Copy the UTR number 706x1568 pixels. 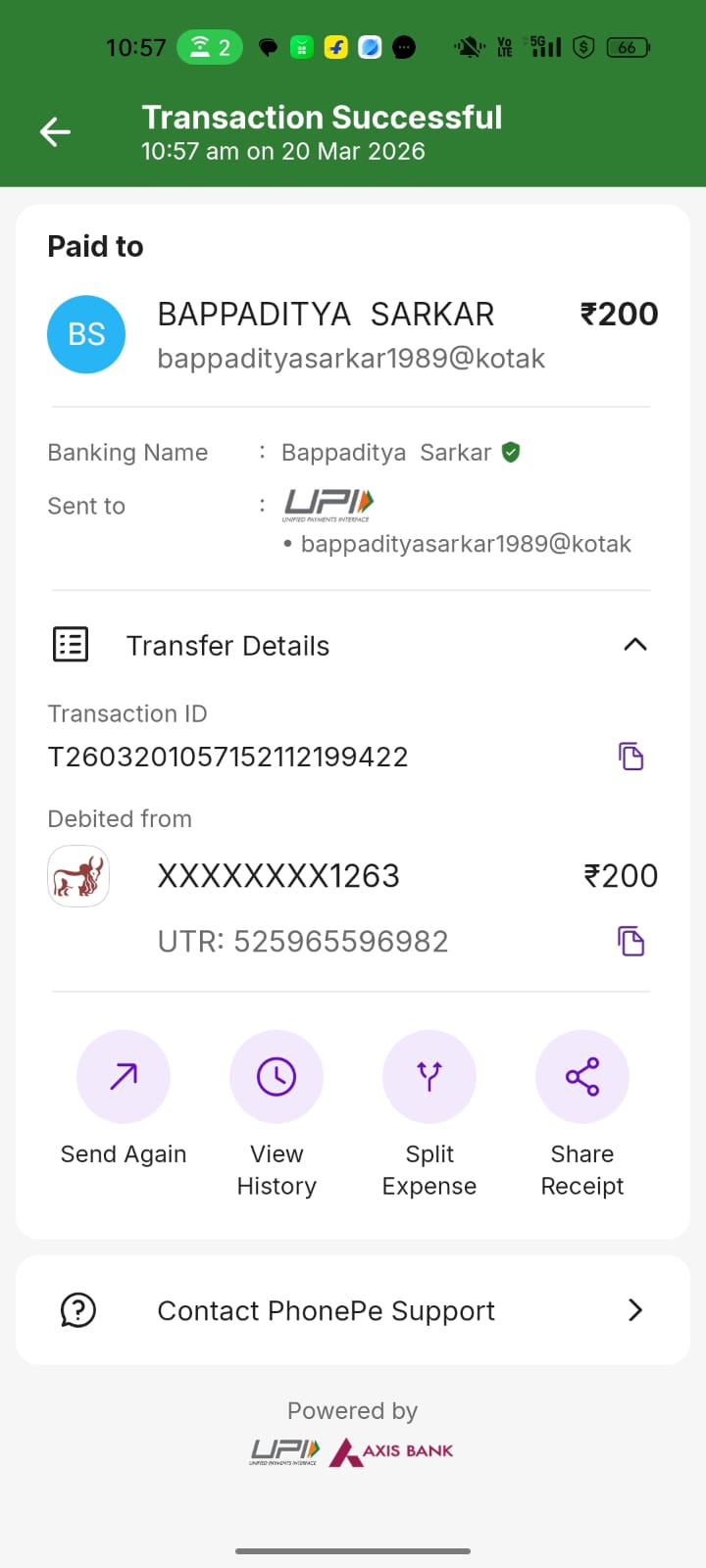pyautogui.click(x=630, y=941)
